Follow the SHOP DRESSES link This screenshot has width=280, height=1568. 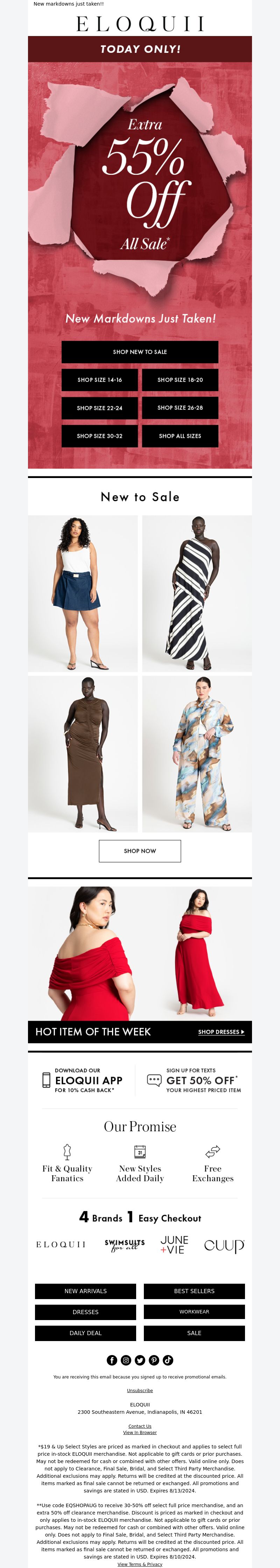(221, 1032)
